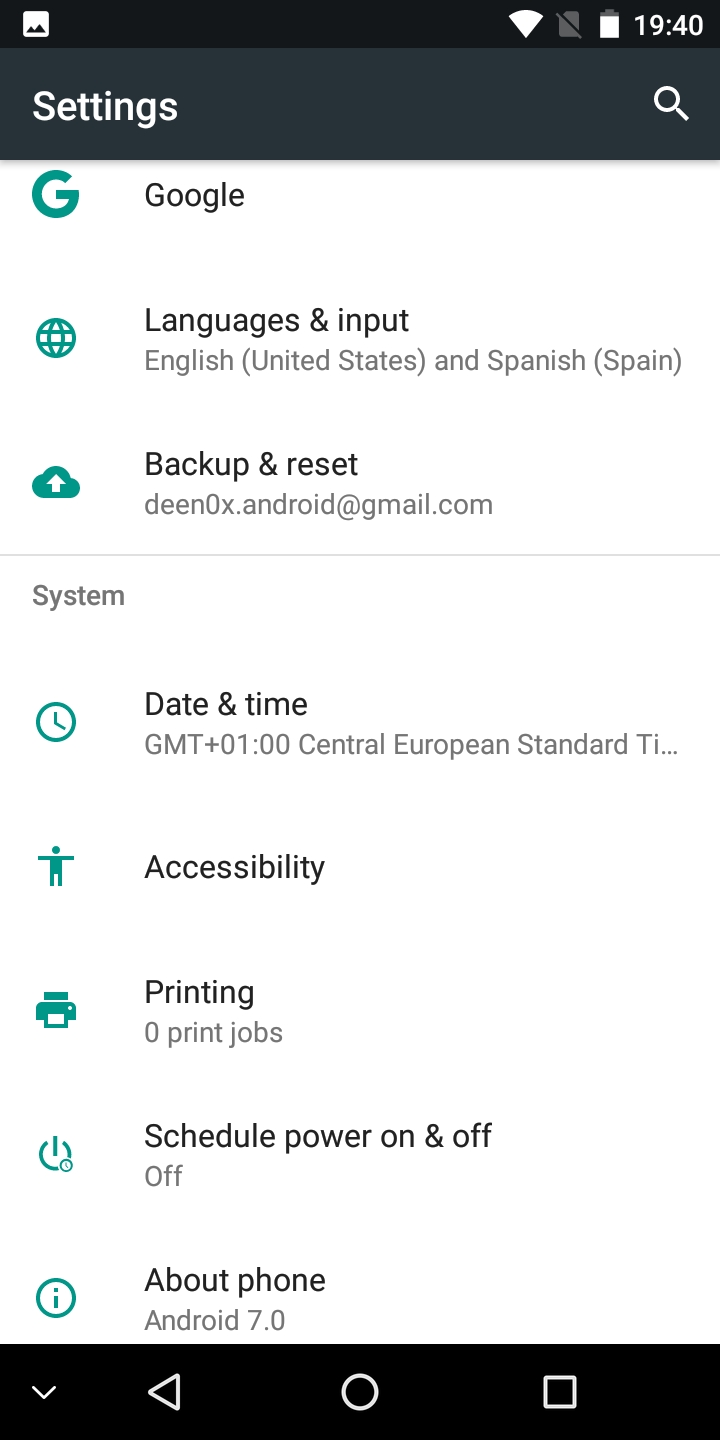Hide the navigation bar with the chevron
Screen dimensions: 720x1440
pyautogui.click(x=44, y=1391)
